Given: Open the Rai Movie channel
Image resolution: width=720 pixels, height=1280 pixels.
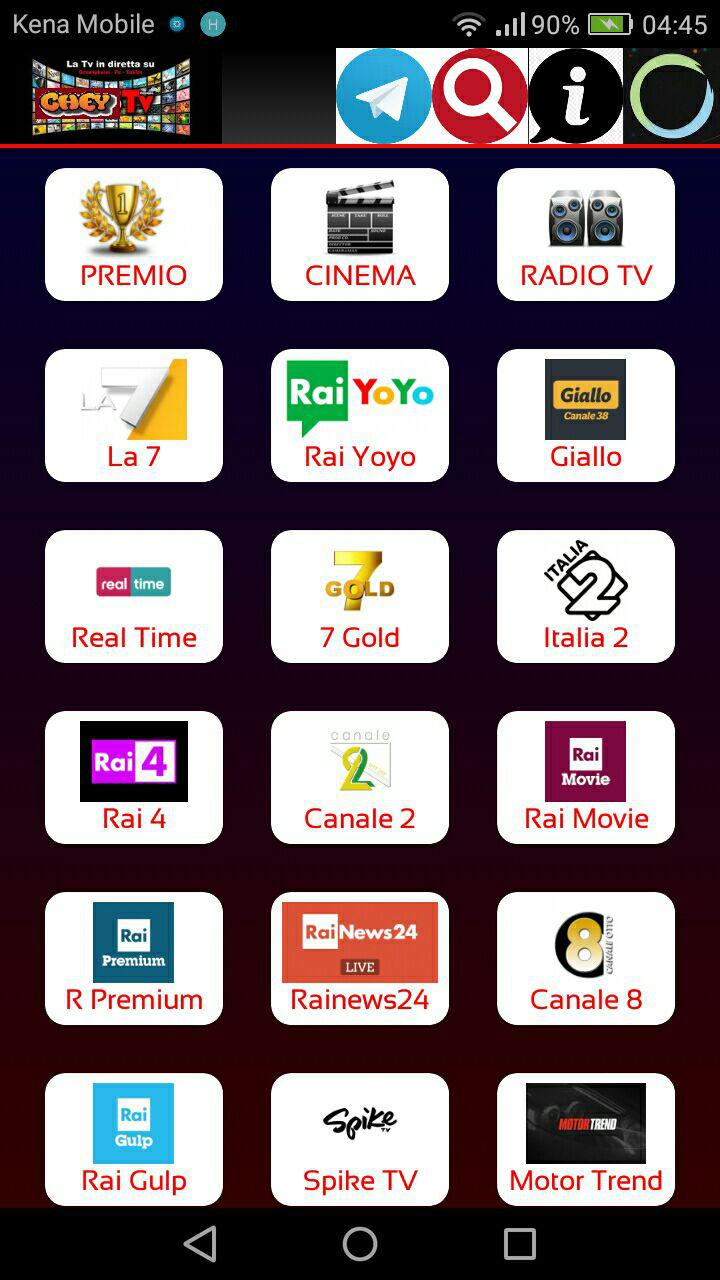Looking at the screenshot, I should pos(586,777).
